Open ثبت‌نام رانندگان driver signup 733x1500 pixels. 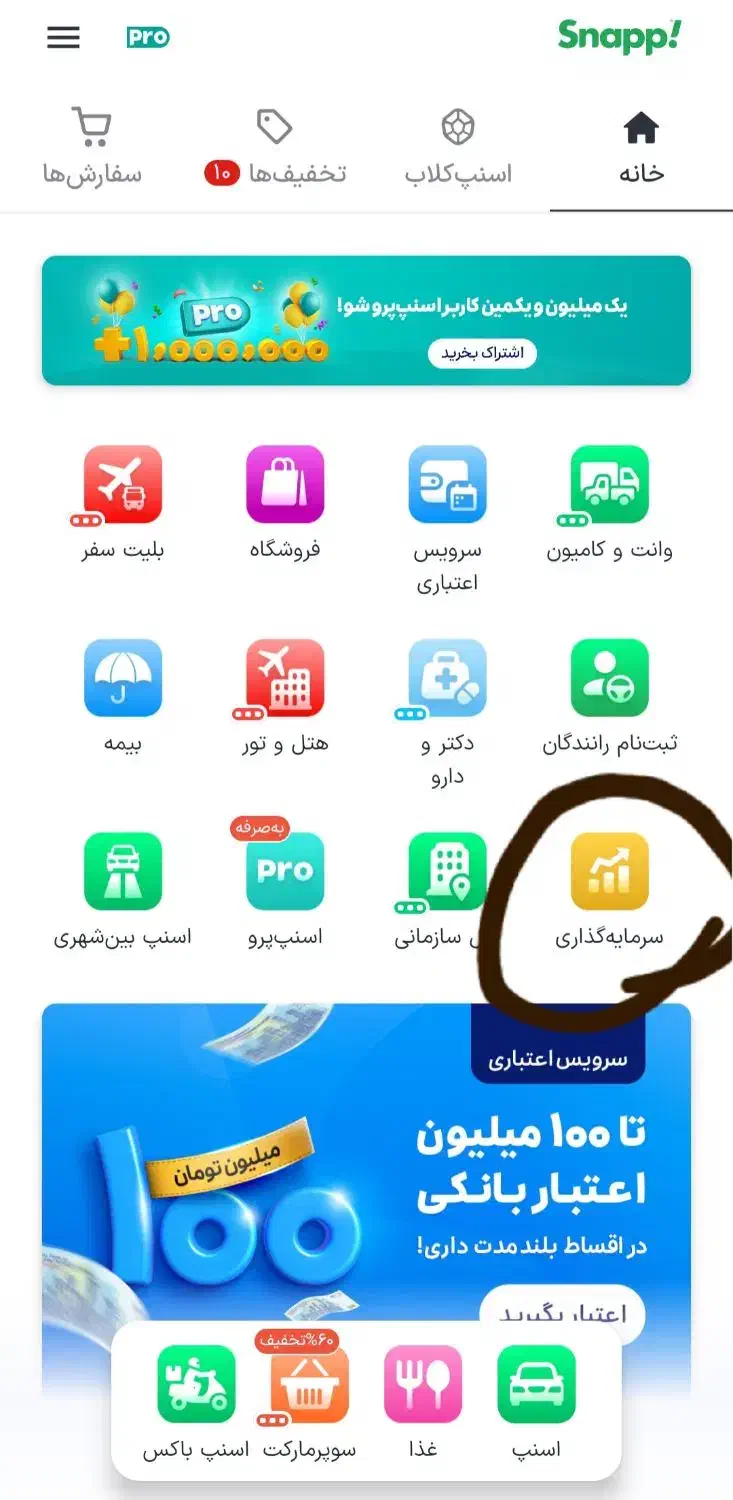(609, 679)
